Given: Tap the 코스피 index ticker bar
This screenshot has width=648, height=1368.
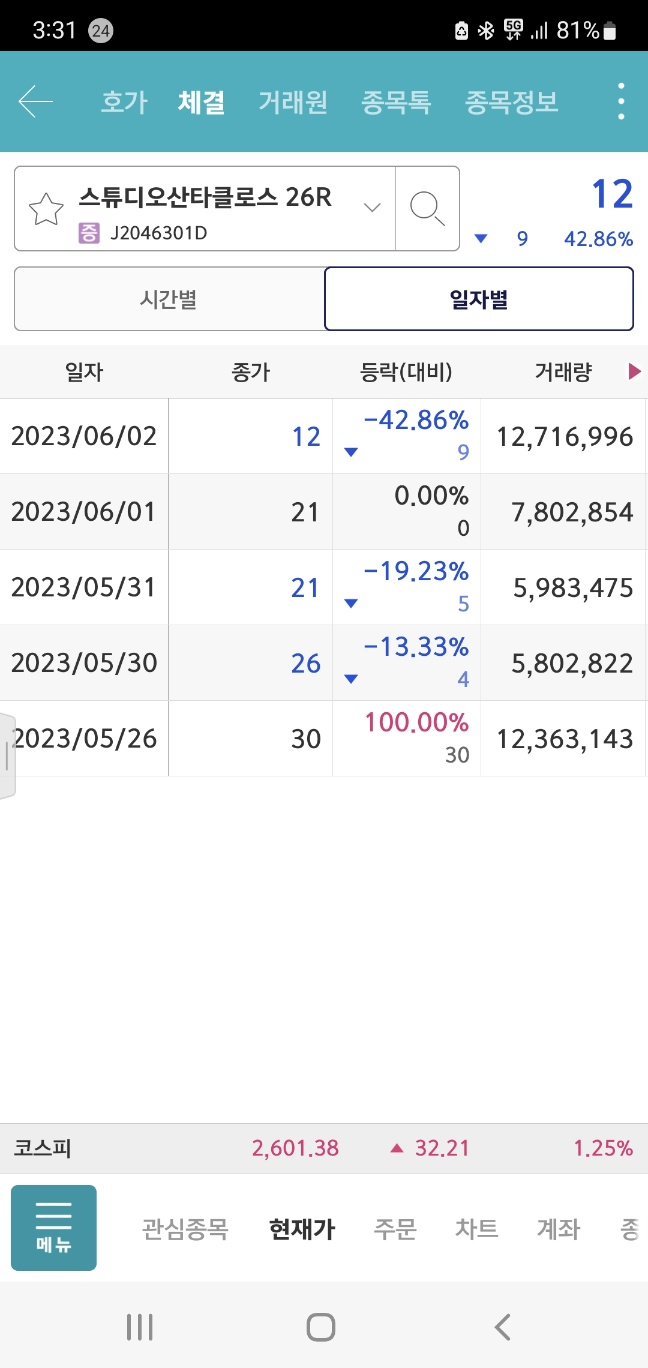Looking at the screenshot, I should [324, 1148].
